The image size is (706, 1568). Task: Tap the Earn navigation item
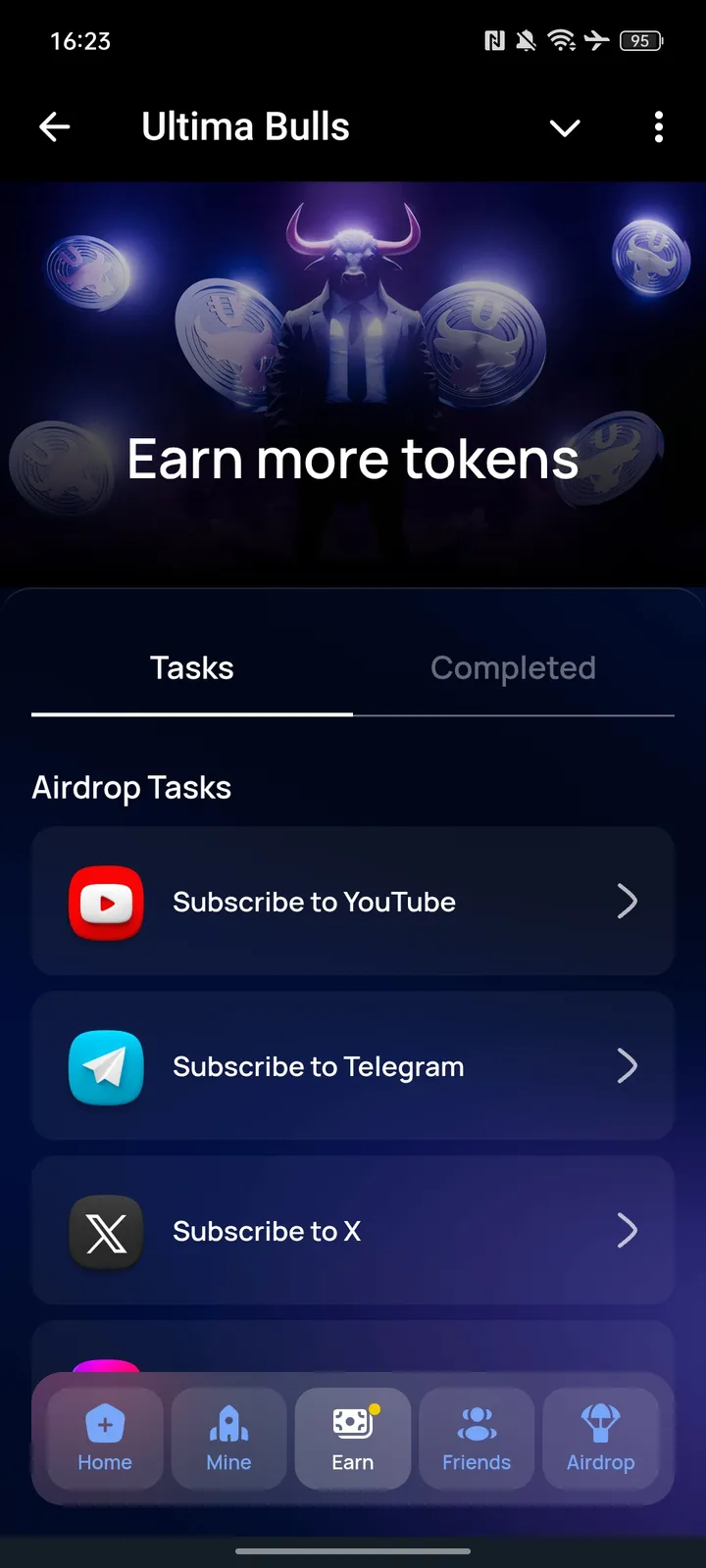(x=353, y=1438)
